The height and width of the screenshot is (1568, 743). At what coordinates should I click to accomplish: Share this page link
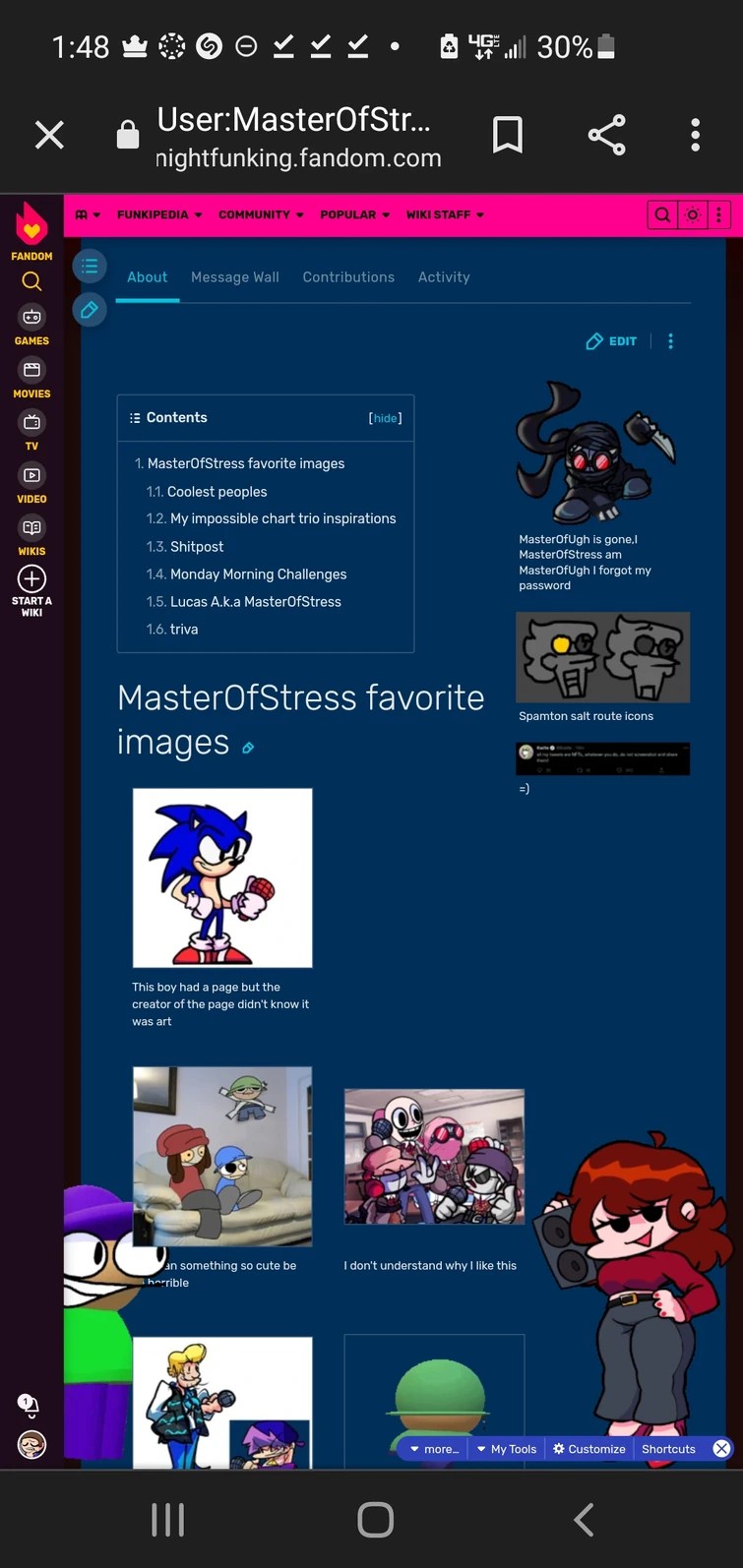click(606, 135)
